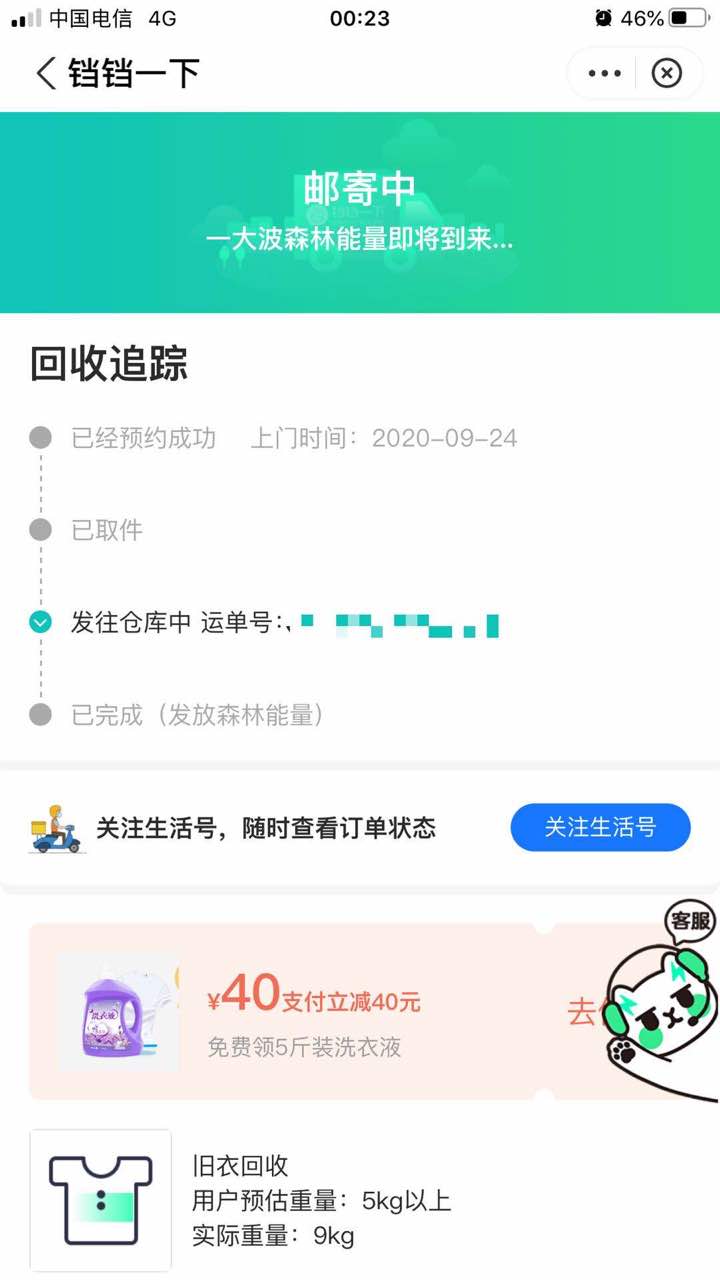720x1280 pixels.
Task: Close the mini program
Action: 667,74
